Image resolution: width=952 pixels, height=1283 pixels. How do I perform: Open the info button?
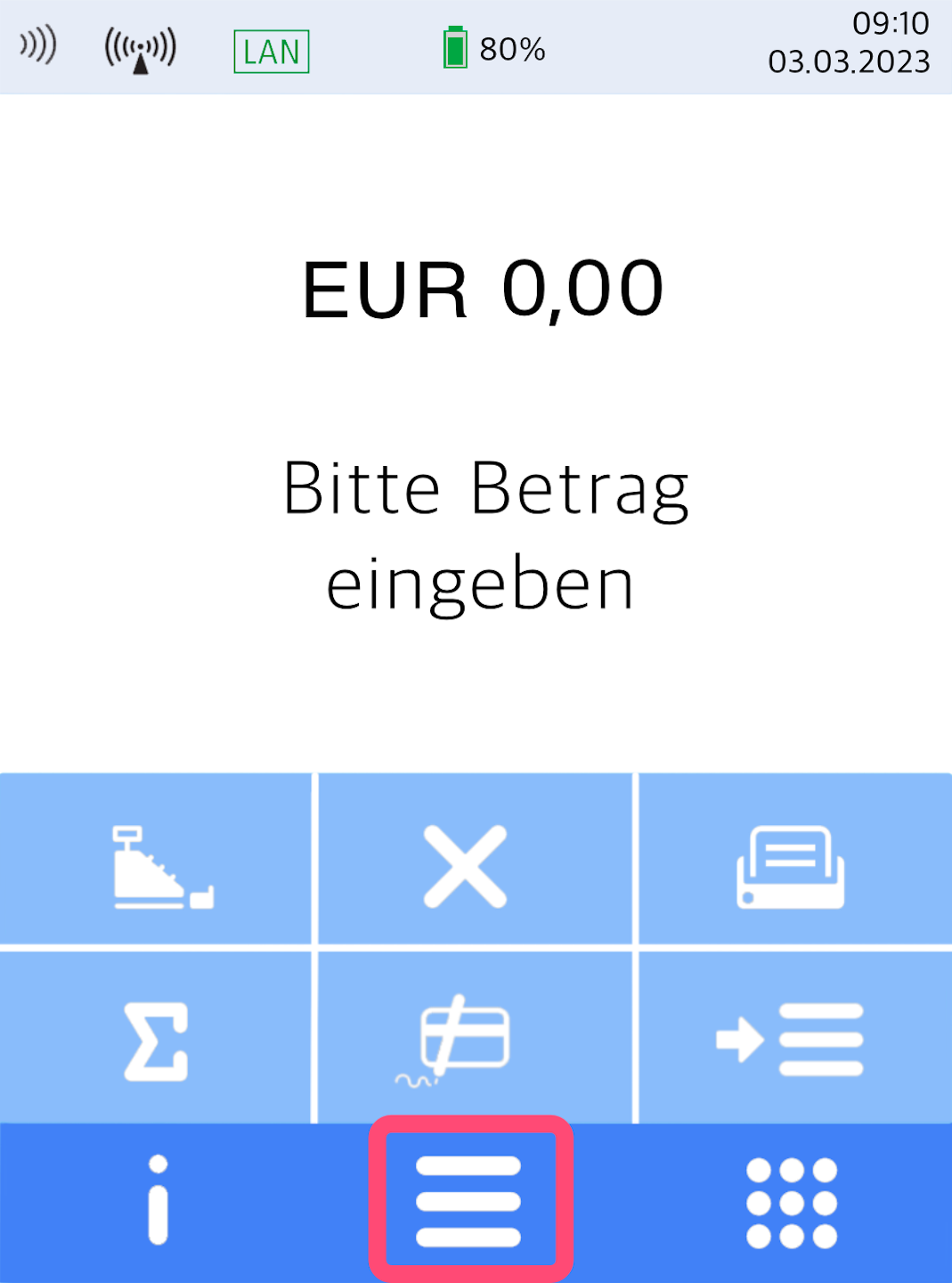tap(159, 1201)
